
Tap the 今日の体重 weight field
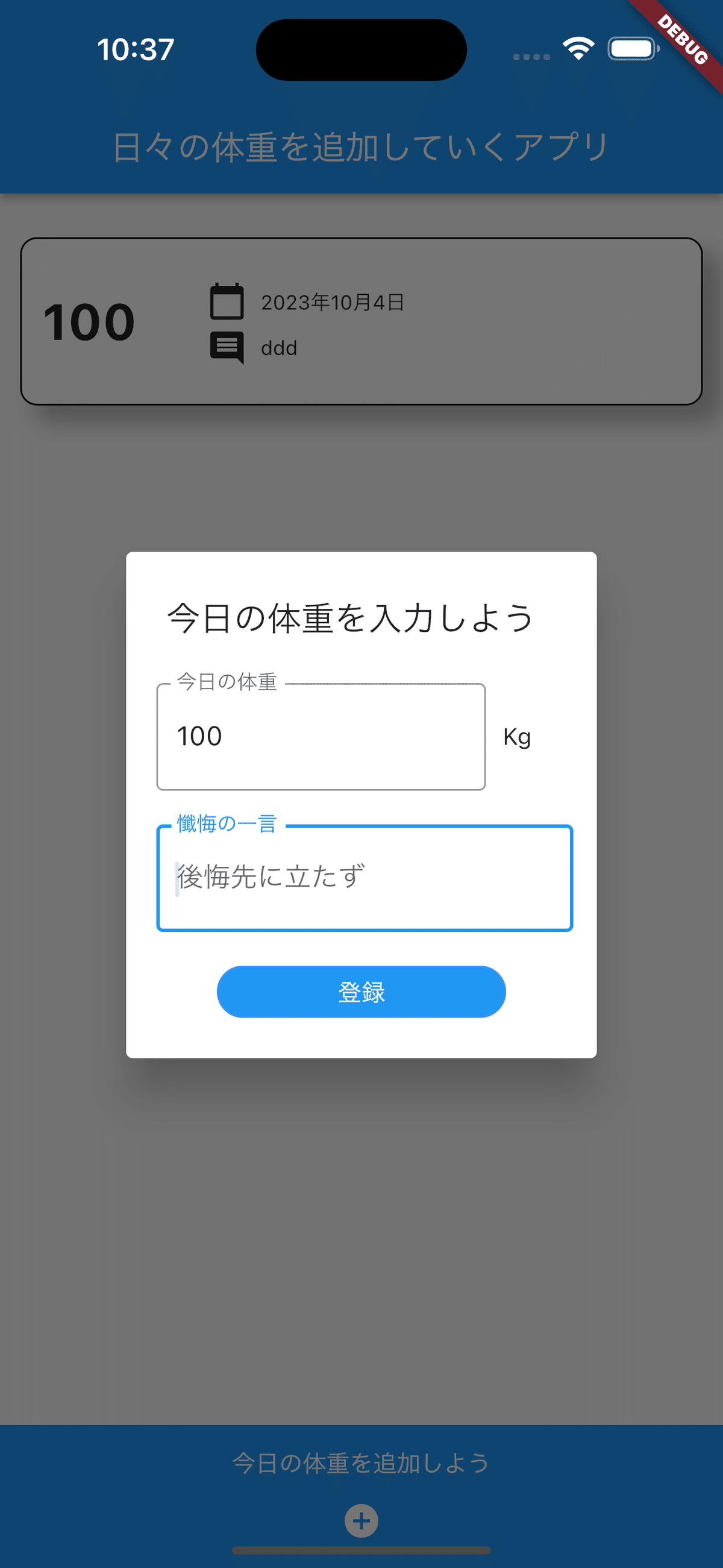(x=321, y=737)
